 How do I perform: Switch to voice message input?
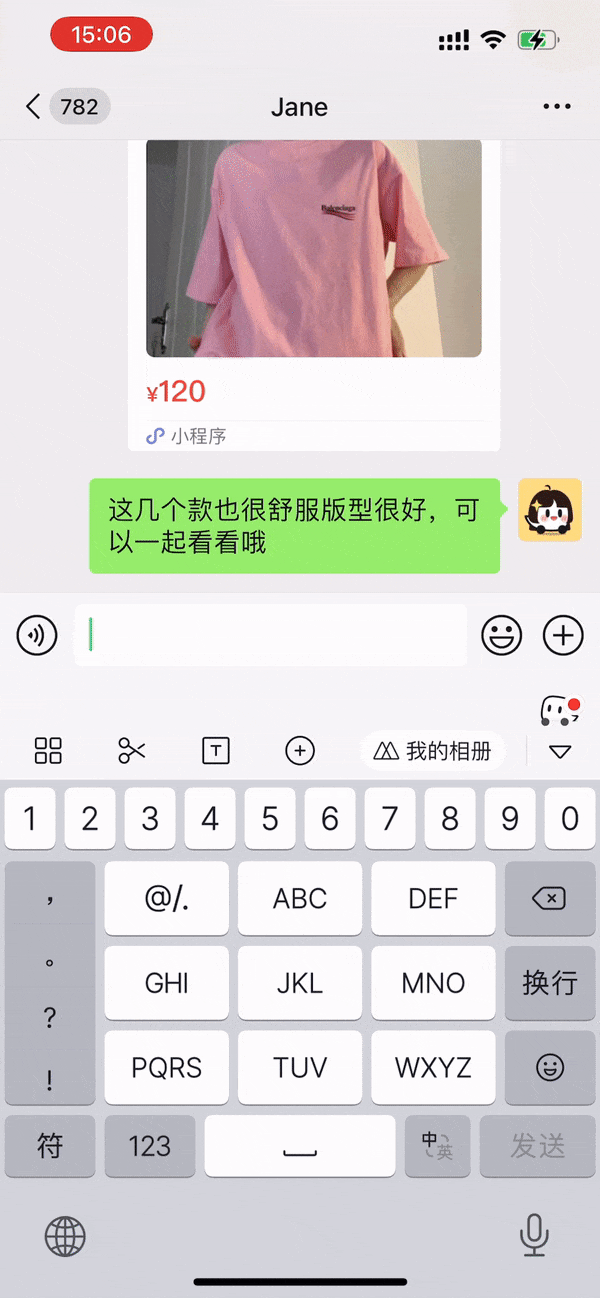point(37,635)
